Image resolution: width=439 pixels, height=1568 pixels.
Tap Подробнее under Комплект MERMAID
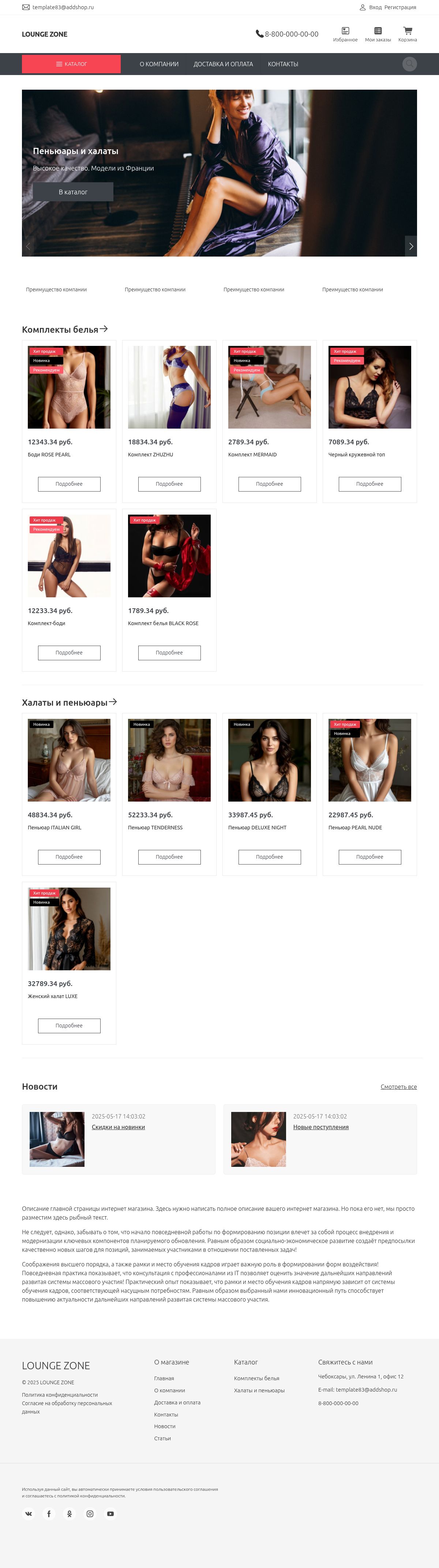[x=269, y=484]
